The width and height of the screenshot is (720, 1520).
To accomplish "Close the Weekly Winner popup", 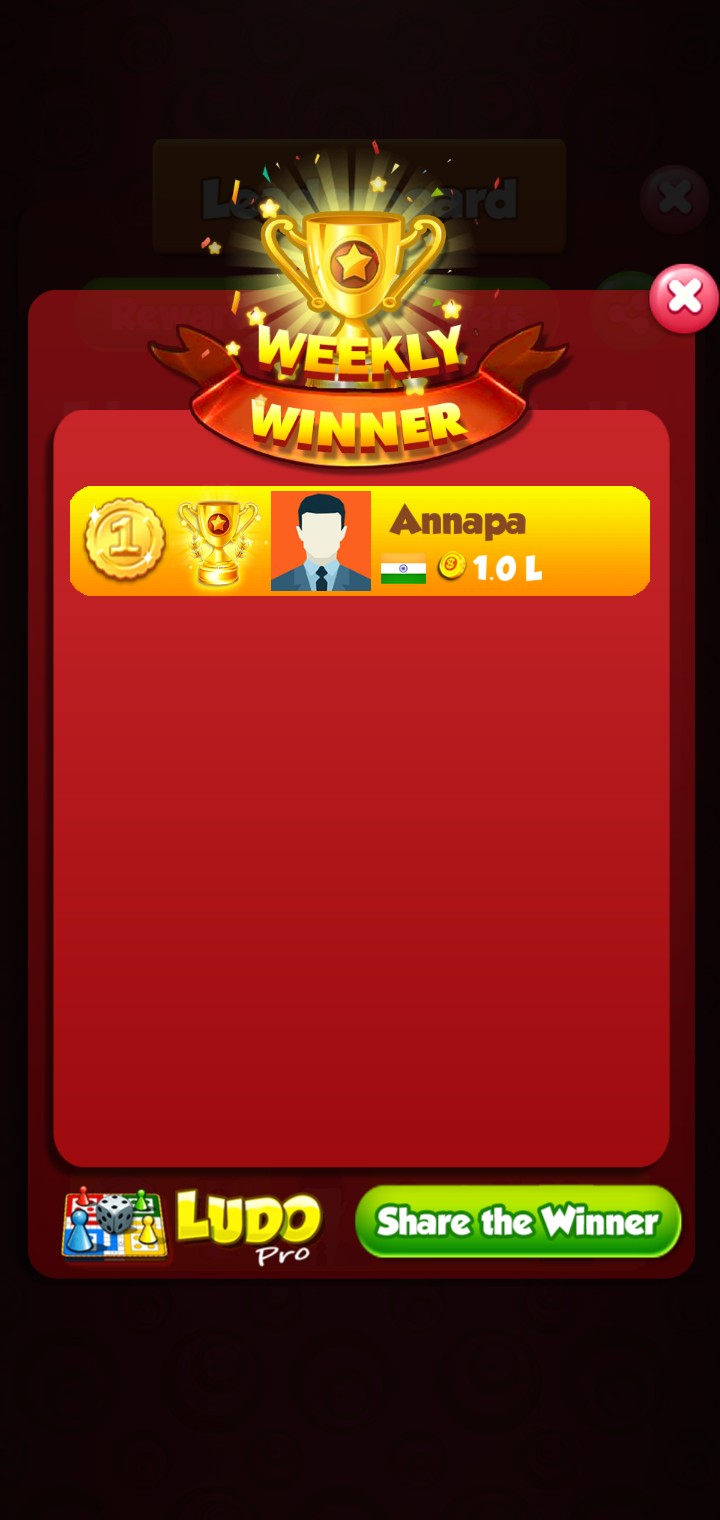I will pyautogui.click(x=684, y=298).
